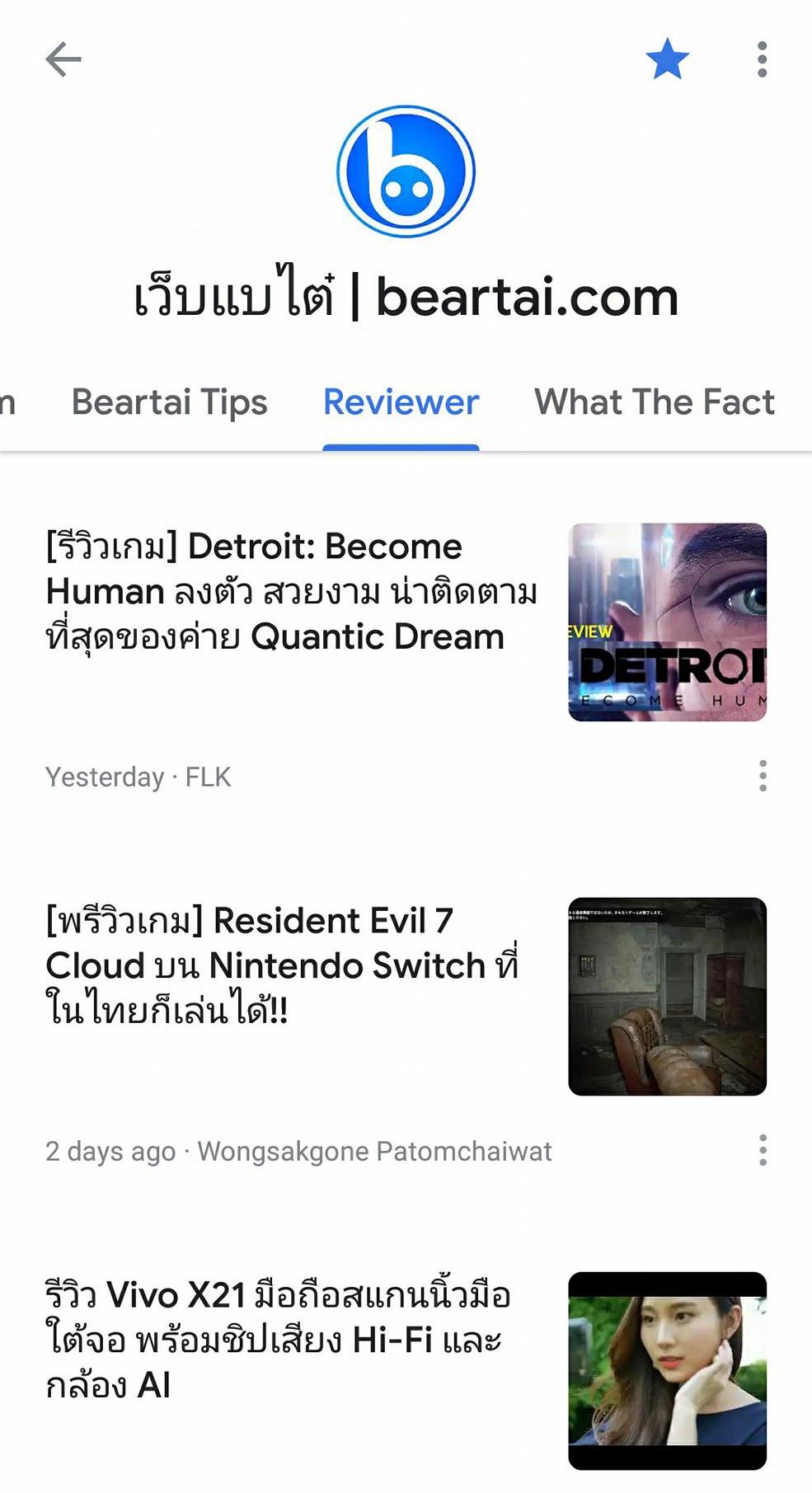Image resolution: width=812 pixels, height=1493 pixels.
Task: Switch to the Beartai Tips tab
Action: coord(169,402)
